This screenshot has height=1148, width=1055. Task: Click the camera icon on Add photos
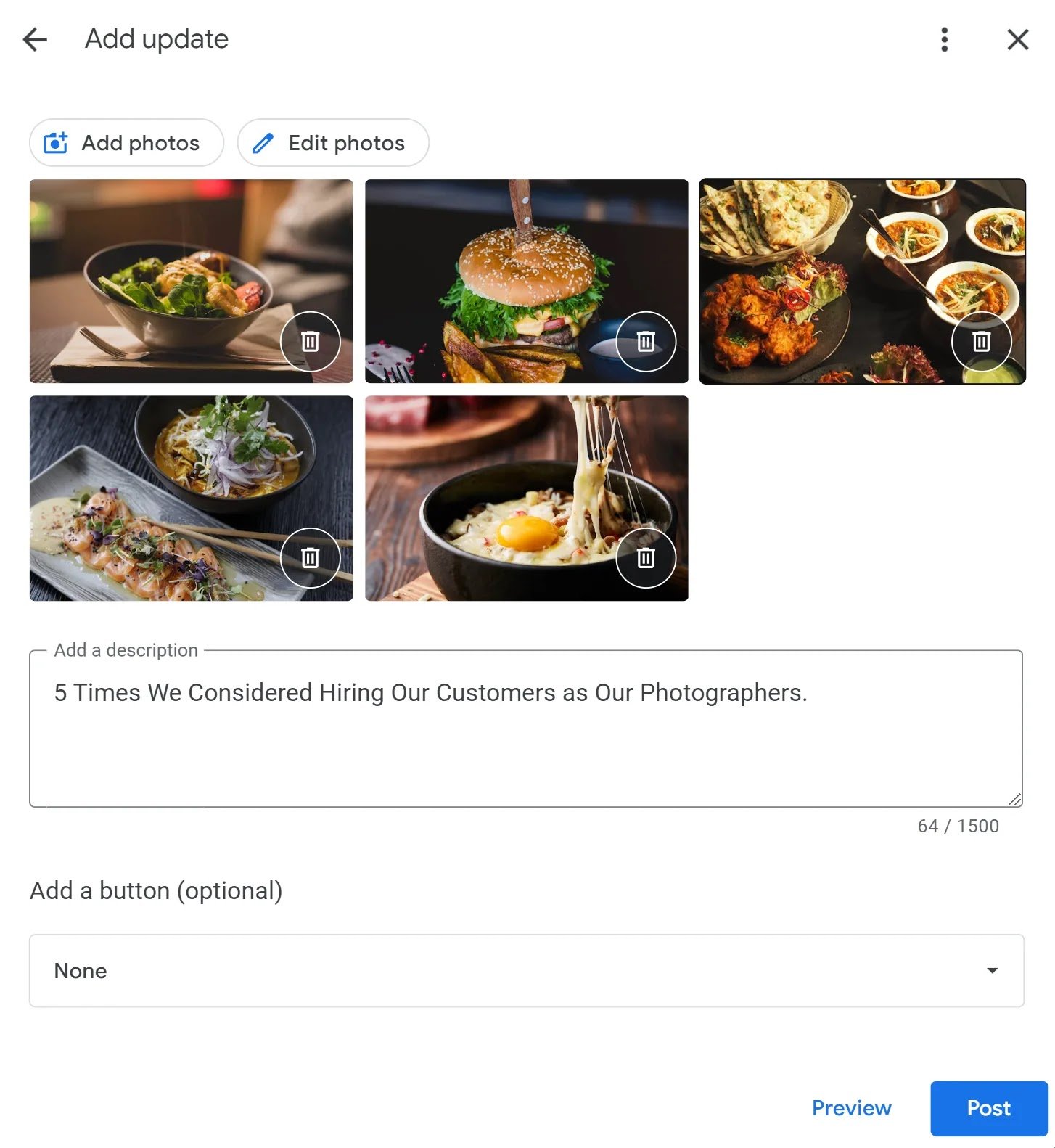coord(57,143)
